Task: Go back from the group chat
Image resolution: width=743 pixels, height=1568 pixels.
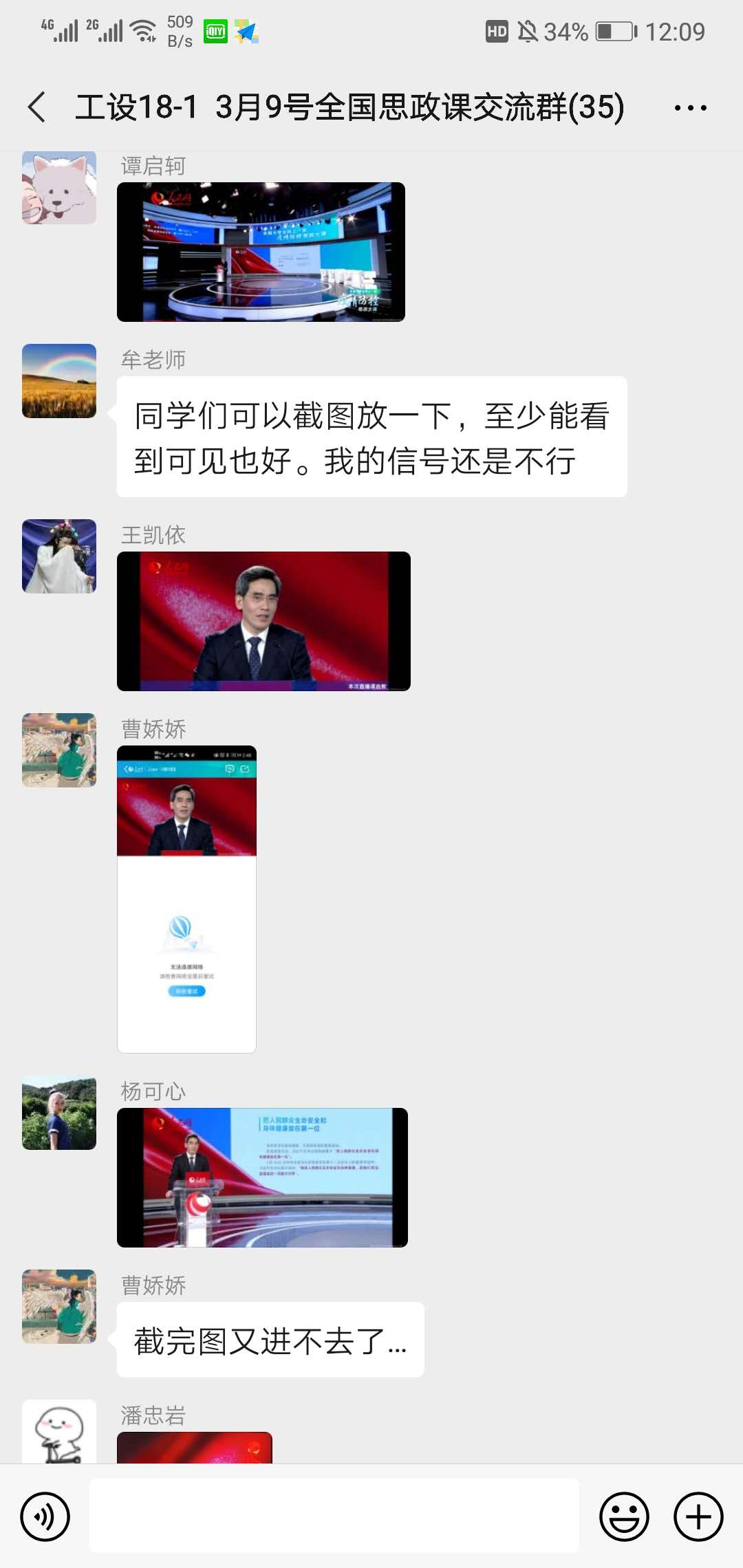Action: pyautogui.click(x=37, y=107)
